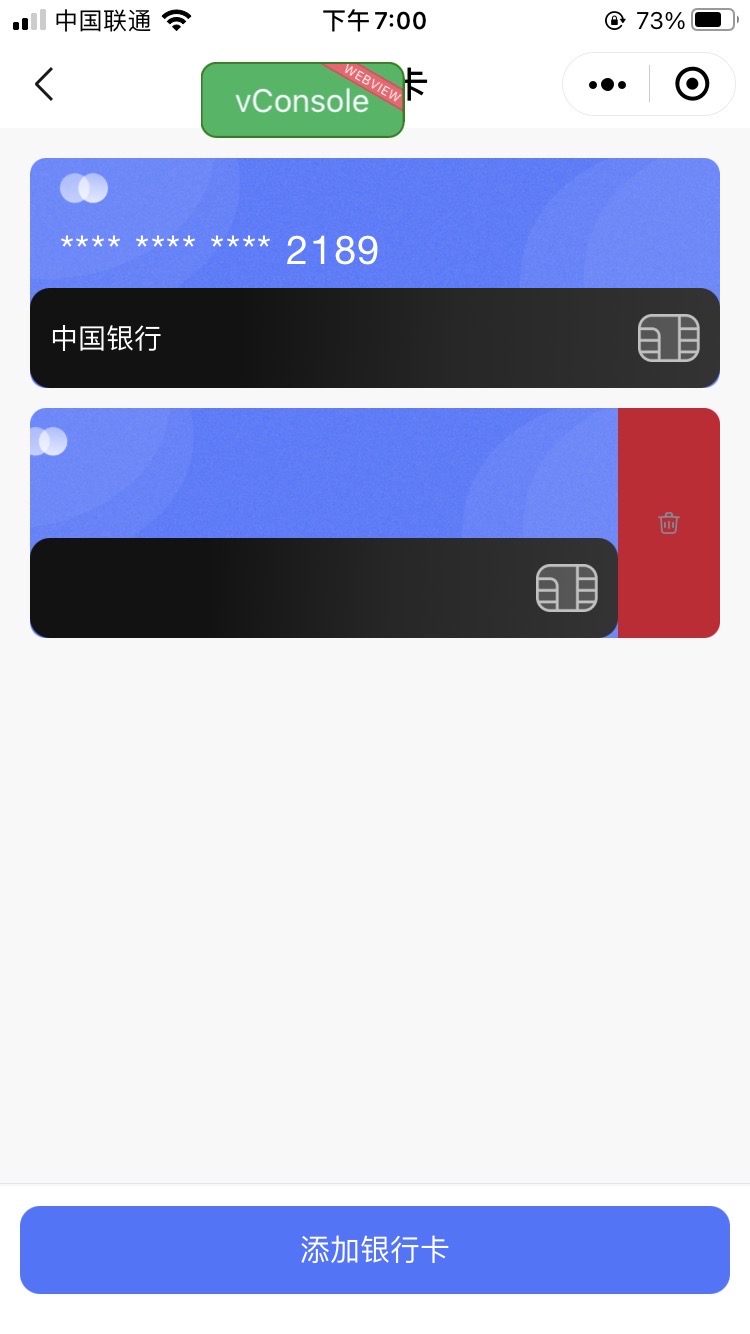Image resolution: width=750 pixels, height=1334 pixels.
Task: Open the 中国银行 card ending in 2189
Action: click(x=374, y=272)
